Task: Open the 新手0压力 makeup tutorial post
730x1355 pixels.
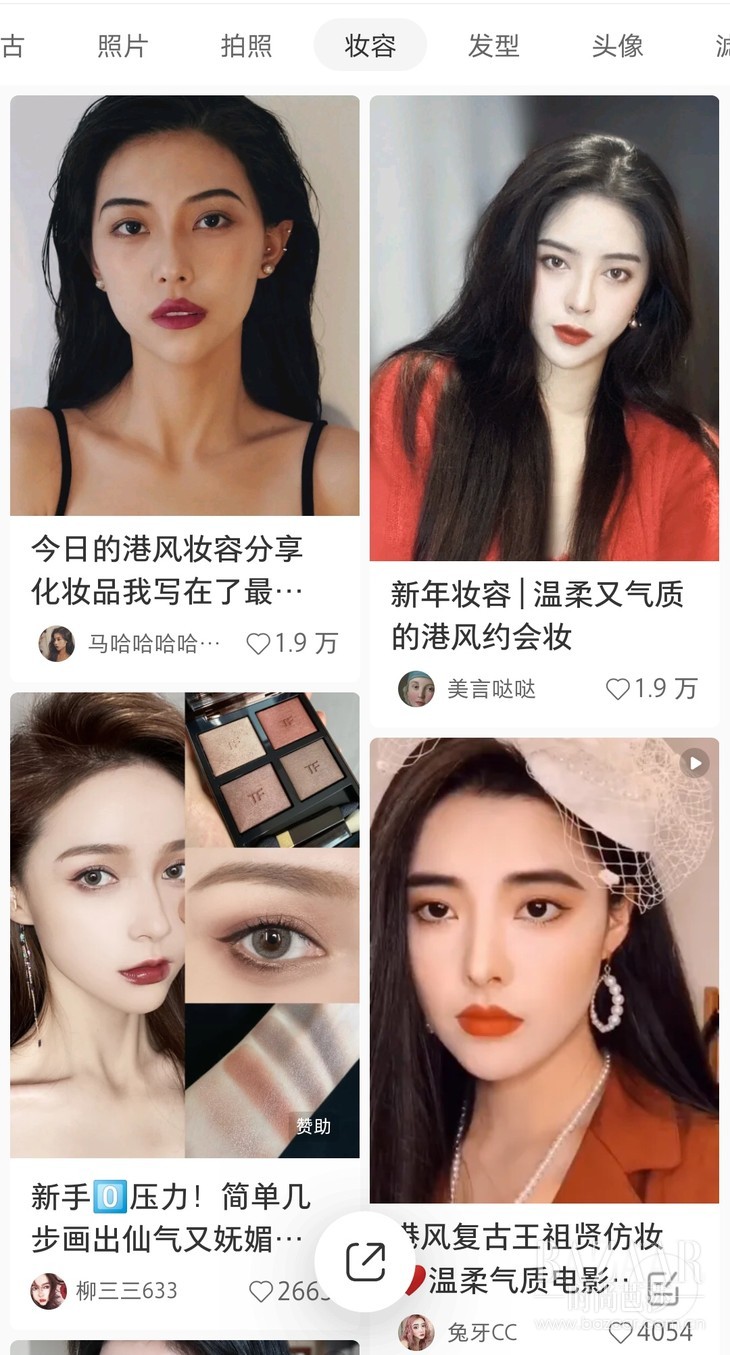Action: 184,925
